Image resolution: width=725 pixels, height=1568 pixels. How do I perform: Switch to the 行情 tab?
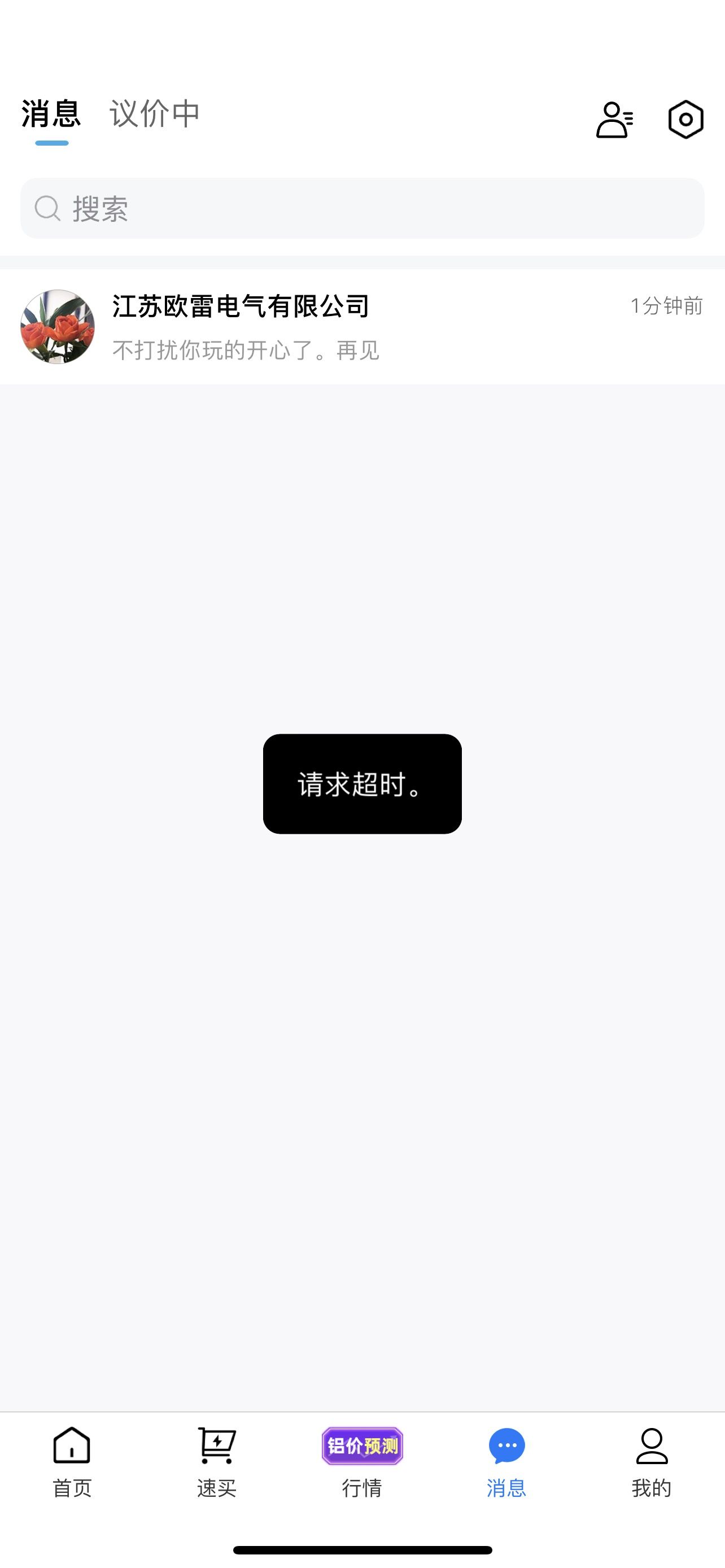tap(362, 1462)
